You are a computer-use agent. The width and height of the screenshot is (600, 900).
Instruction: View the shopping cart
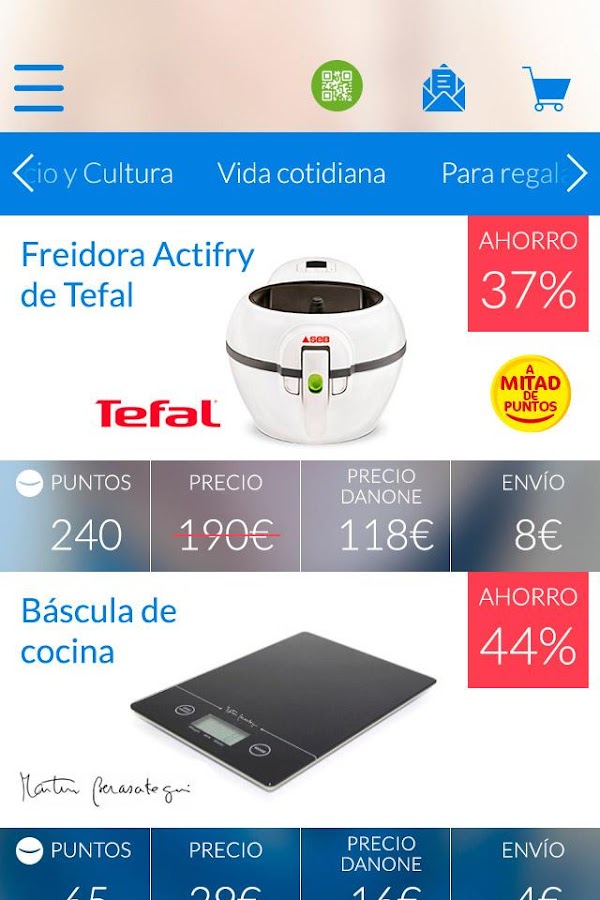546,89
